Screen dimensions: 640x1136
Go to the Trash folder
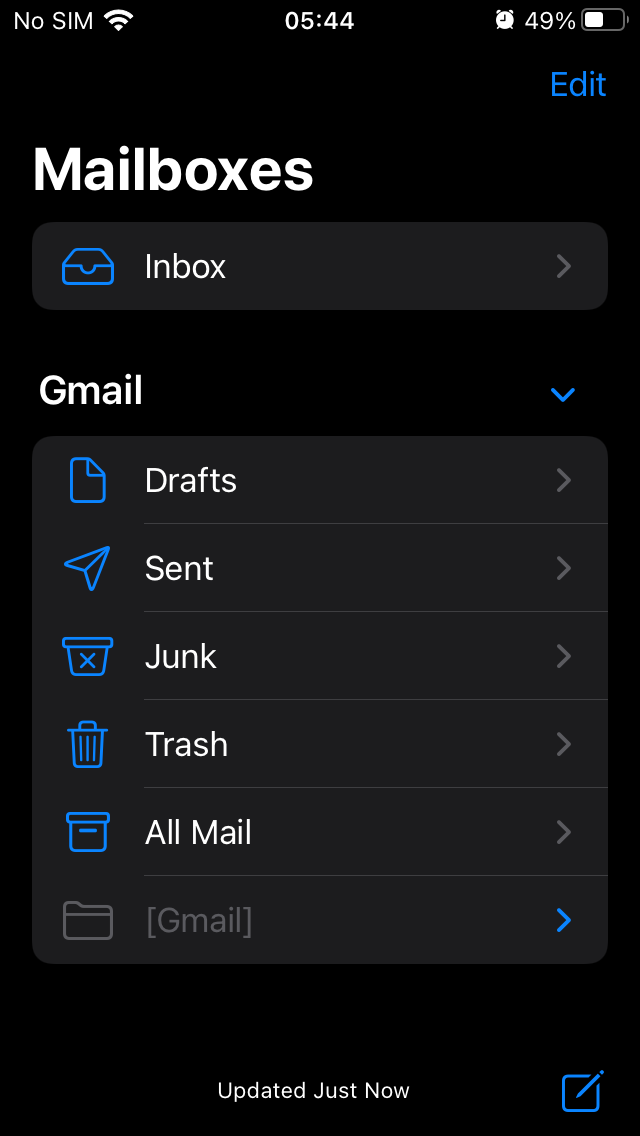[320, 744]
